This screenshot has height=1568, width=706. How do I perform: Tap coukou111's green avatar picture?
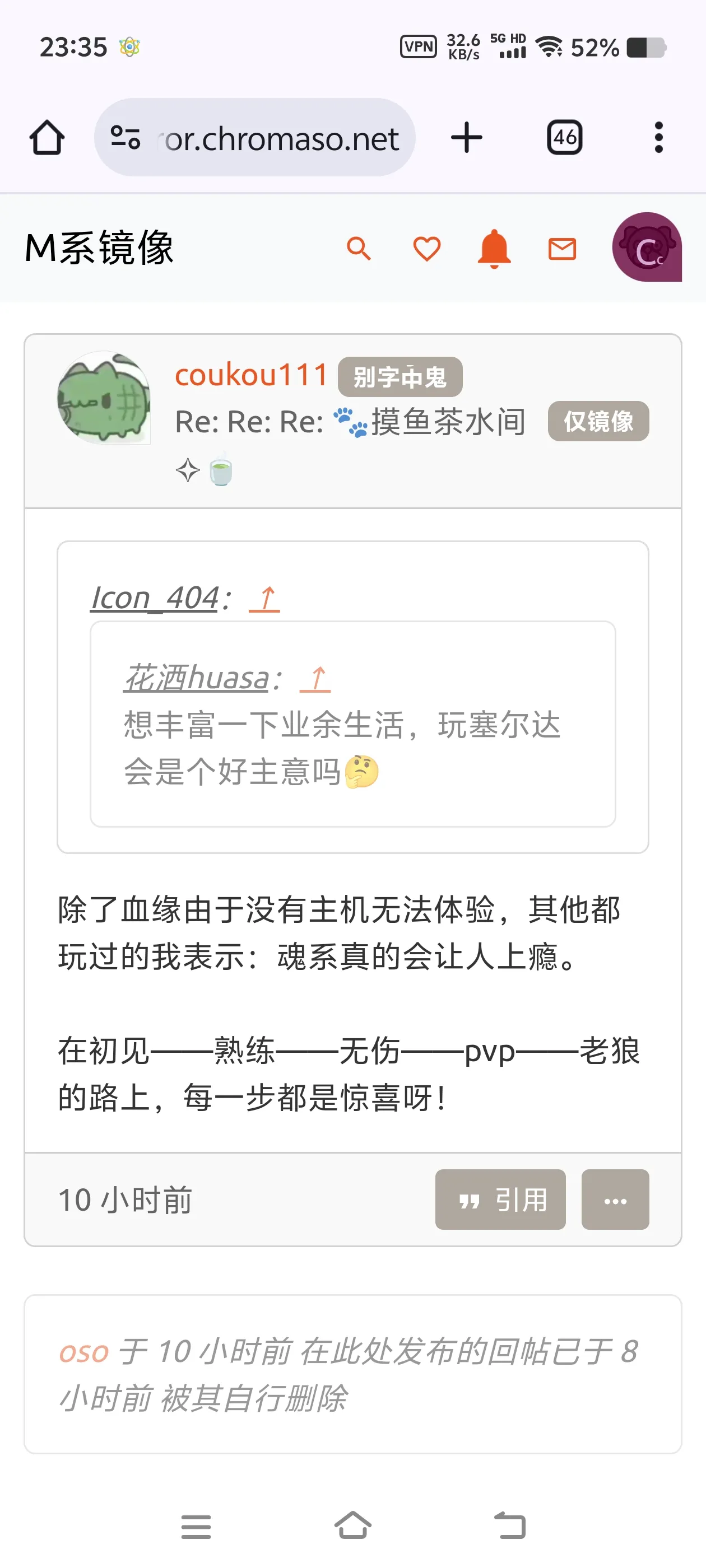(104, 398)
